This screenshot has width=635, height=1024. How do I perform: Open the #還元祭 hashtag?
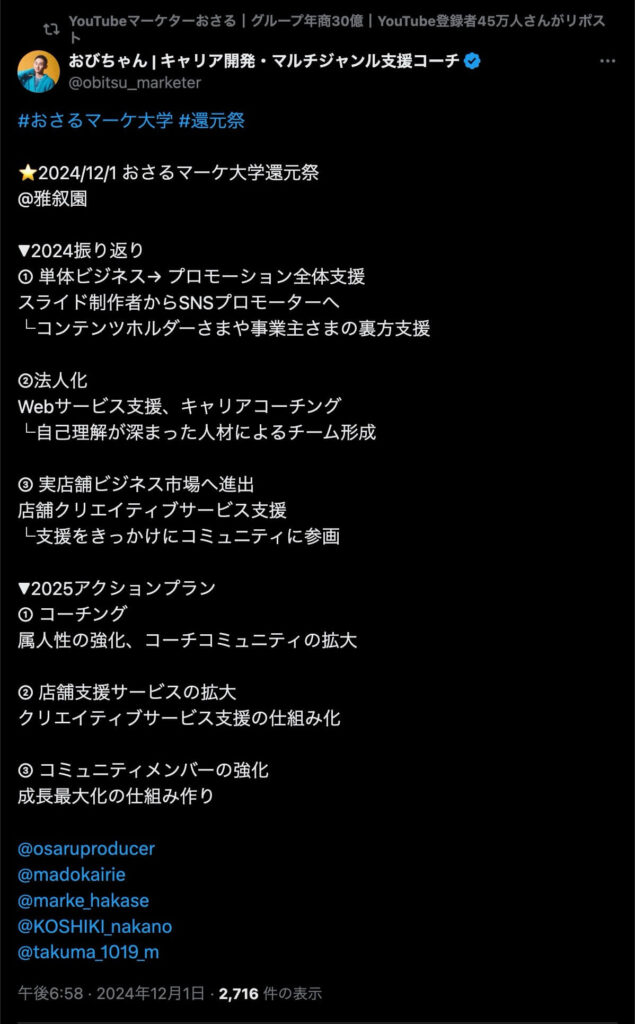[x=211, y=121]
